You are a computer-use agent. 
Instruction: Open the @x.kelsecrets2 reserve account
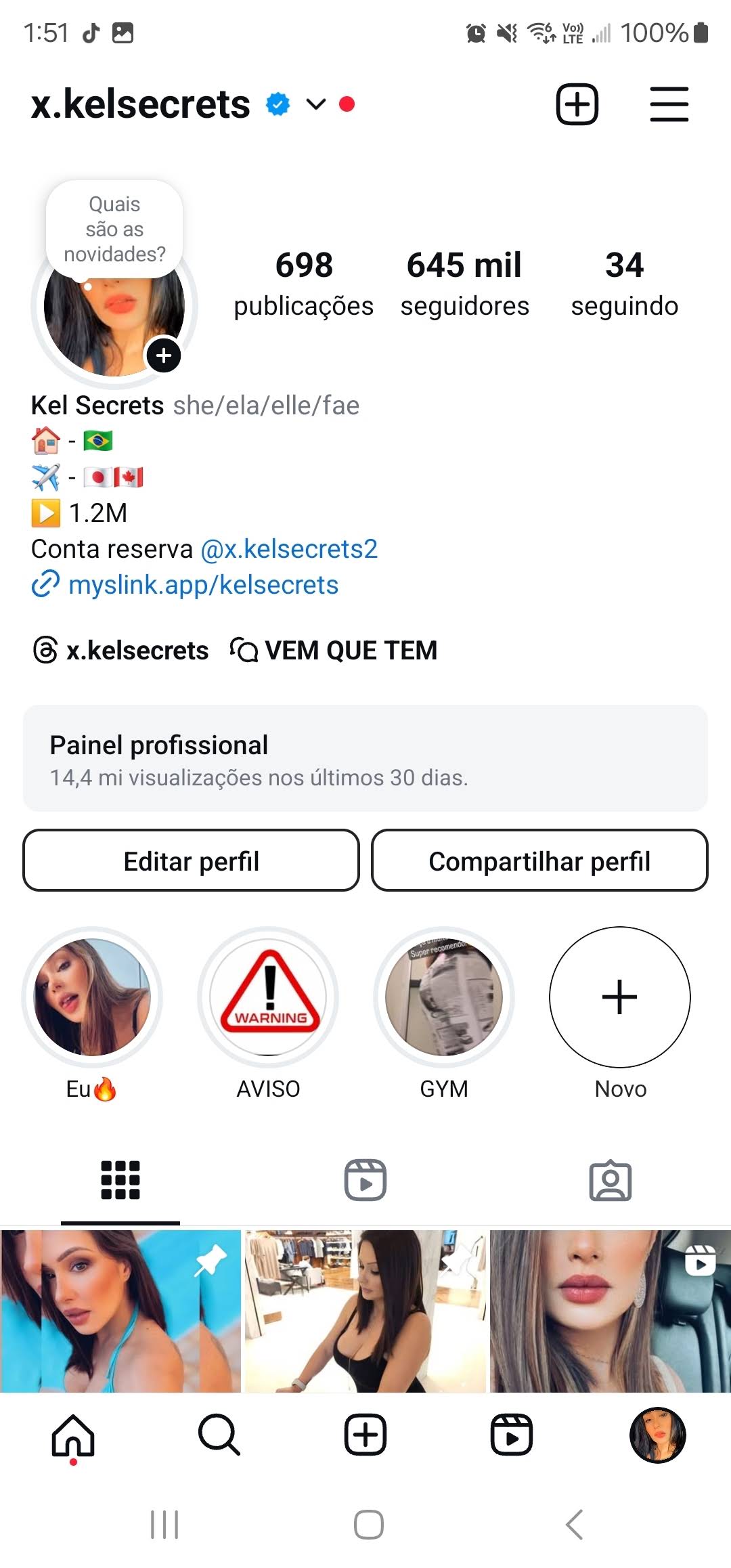click(289, 549)
